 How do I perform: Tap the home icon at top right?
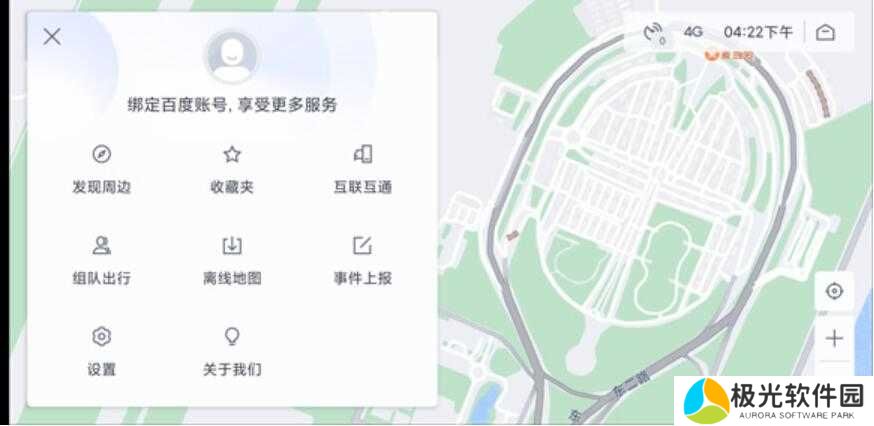(825, 32)
